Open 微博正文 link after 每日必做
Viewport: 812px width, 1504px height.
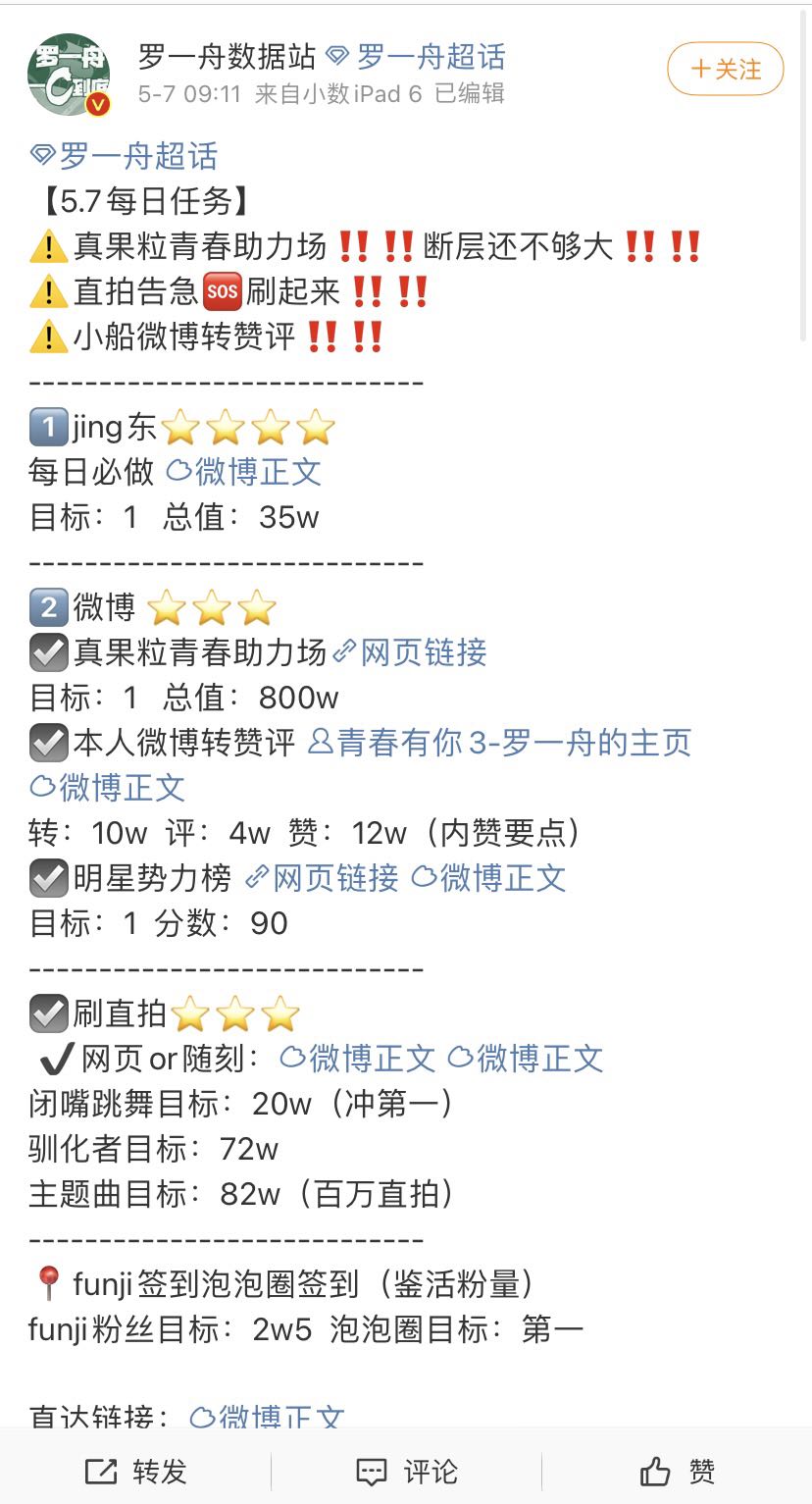pos(244,472)
